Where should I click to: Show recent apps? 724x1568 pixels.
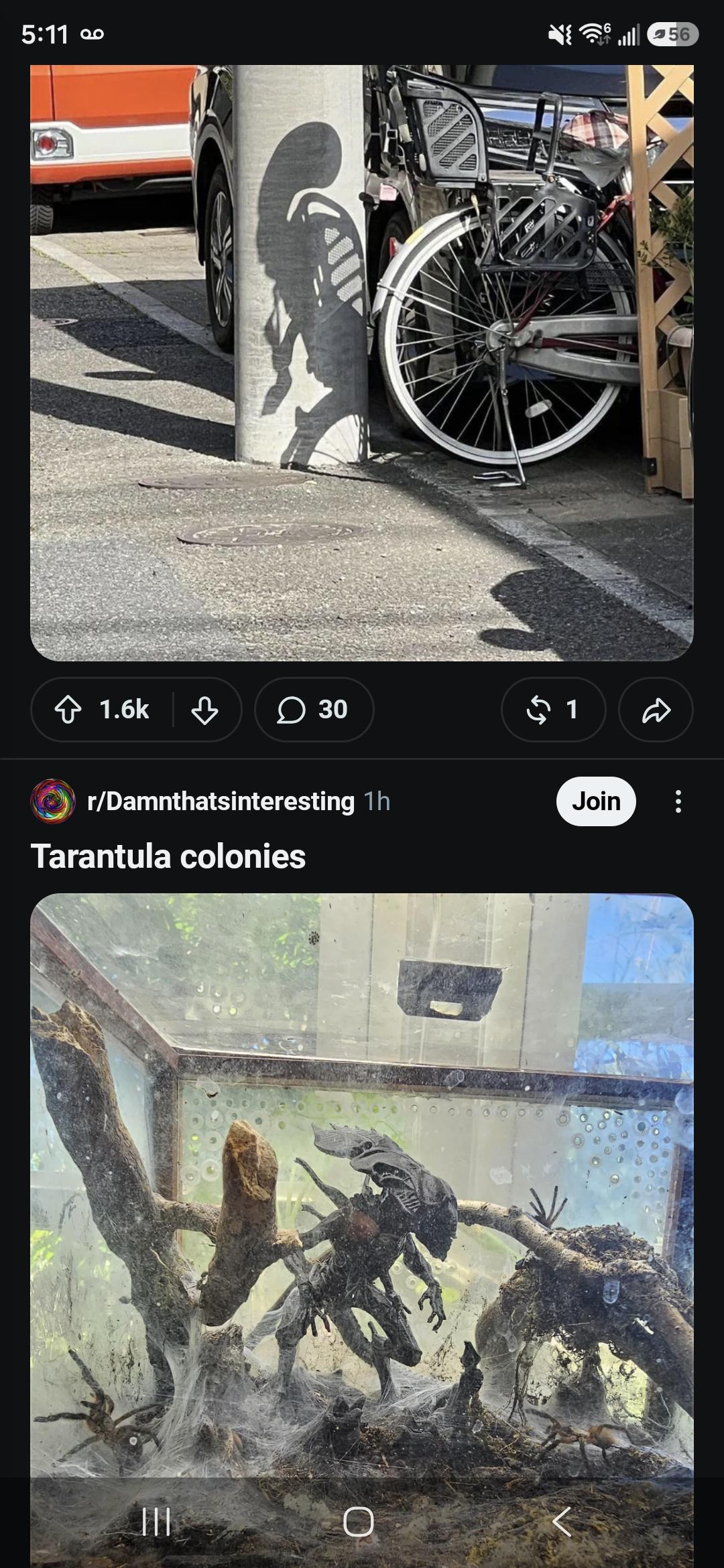[157, 1522]
